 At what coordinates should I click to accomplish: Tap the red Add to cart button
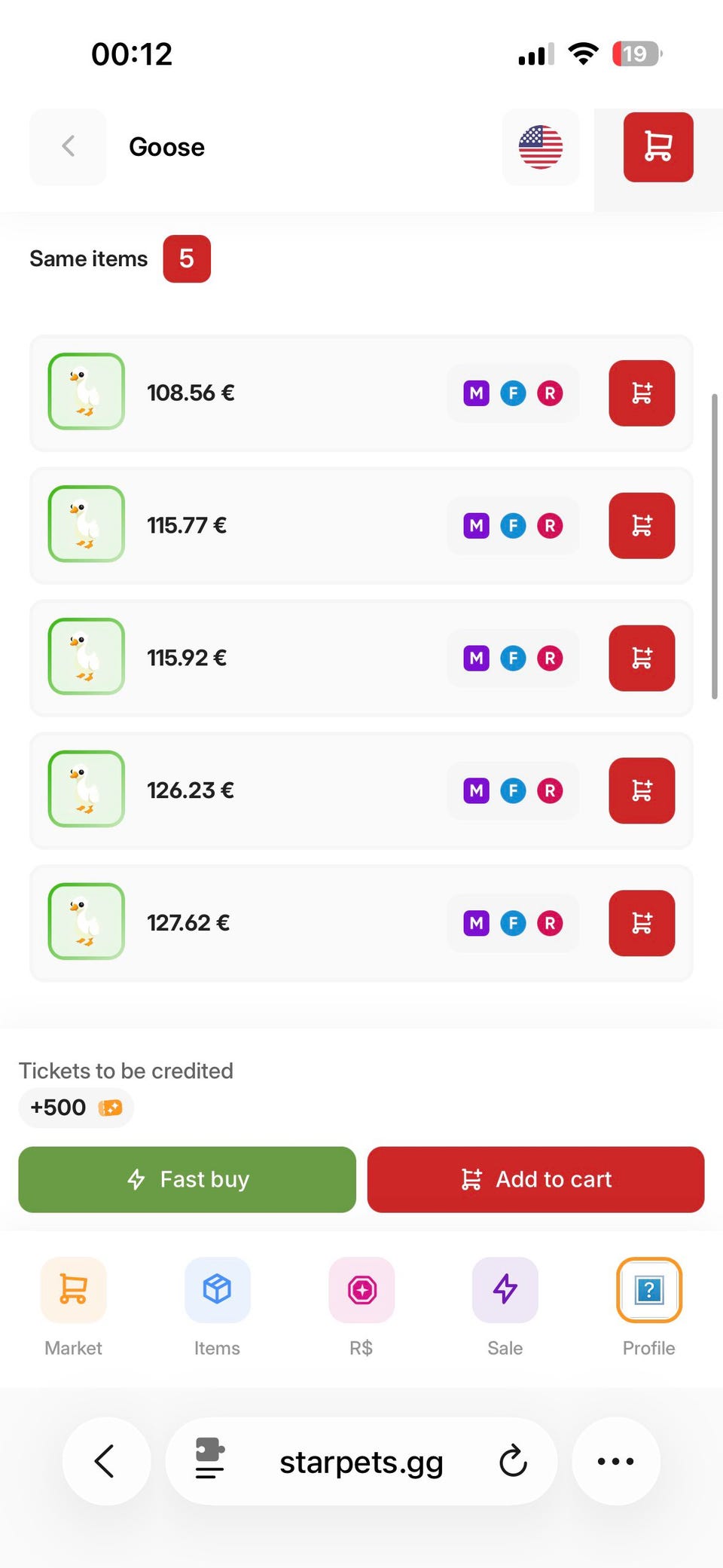click(535, 1179)
